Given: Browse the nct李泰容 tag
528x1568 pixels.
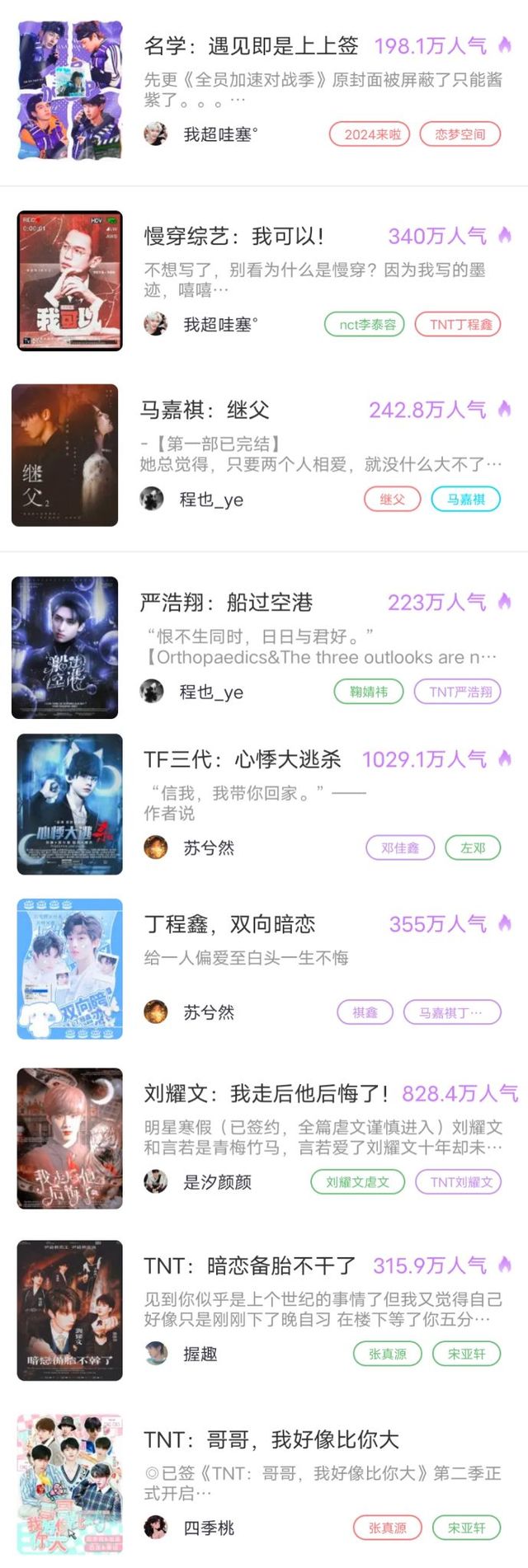Looking at the screenshot, I should point(367,325).
